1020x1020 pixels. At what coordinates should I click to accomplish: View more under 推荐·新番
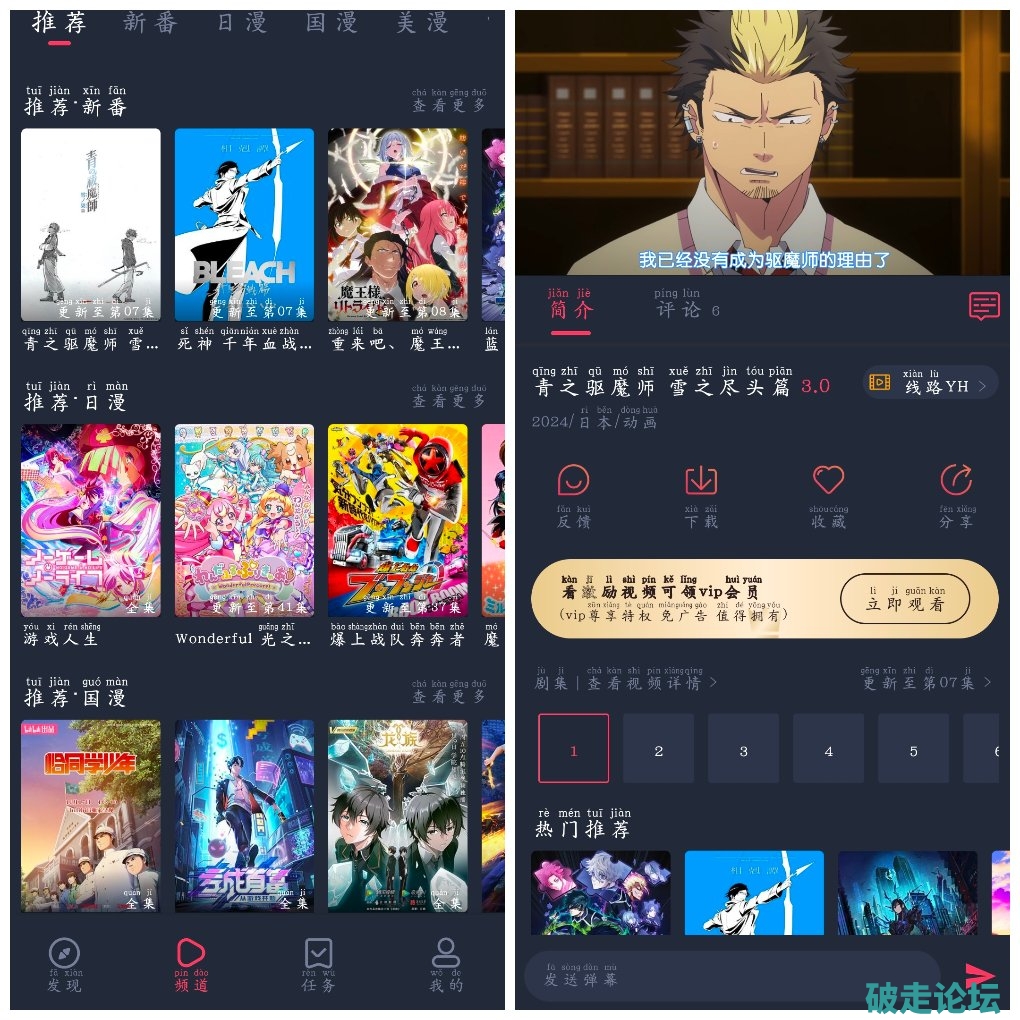449,103
